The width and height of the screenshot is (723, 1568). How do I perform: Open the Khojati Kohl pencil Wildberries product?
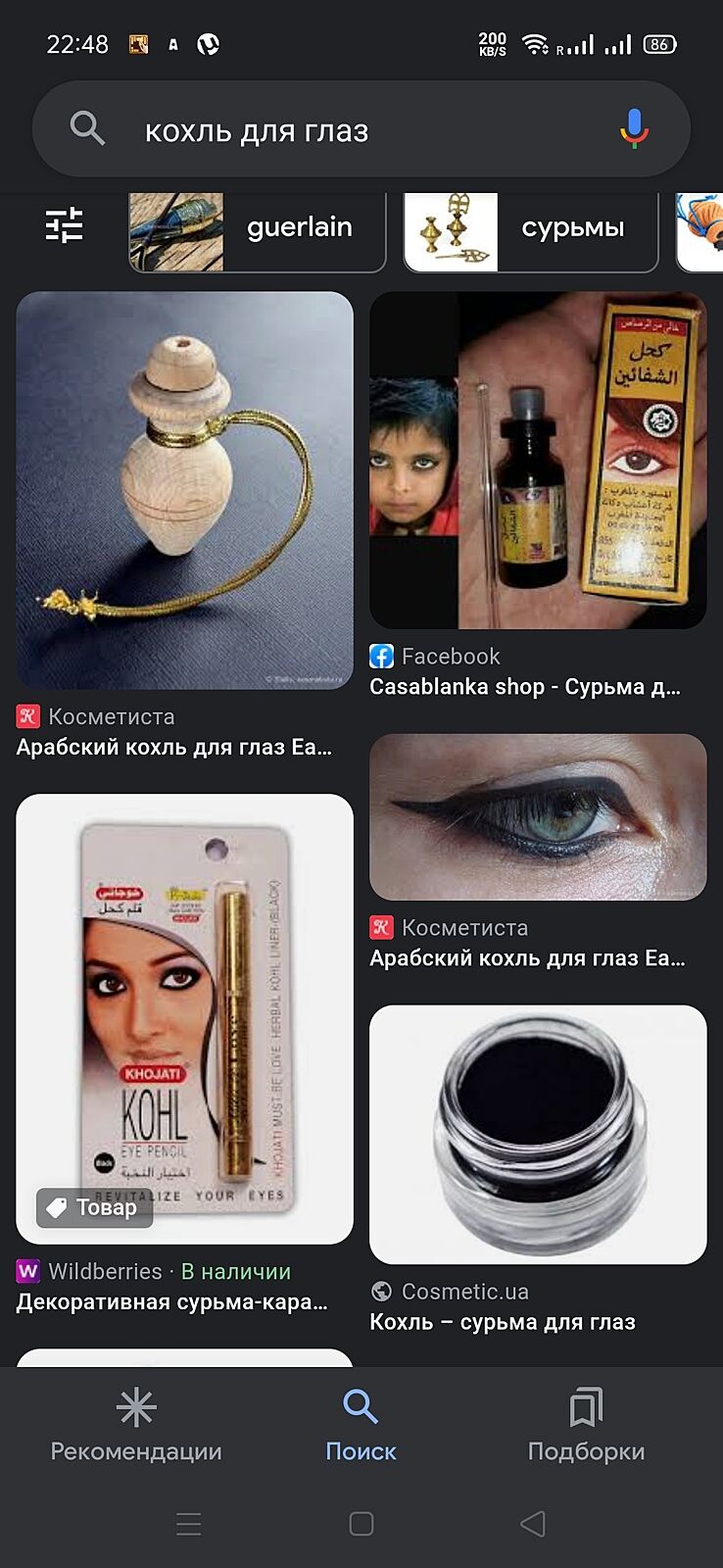tap(184, 1019)
